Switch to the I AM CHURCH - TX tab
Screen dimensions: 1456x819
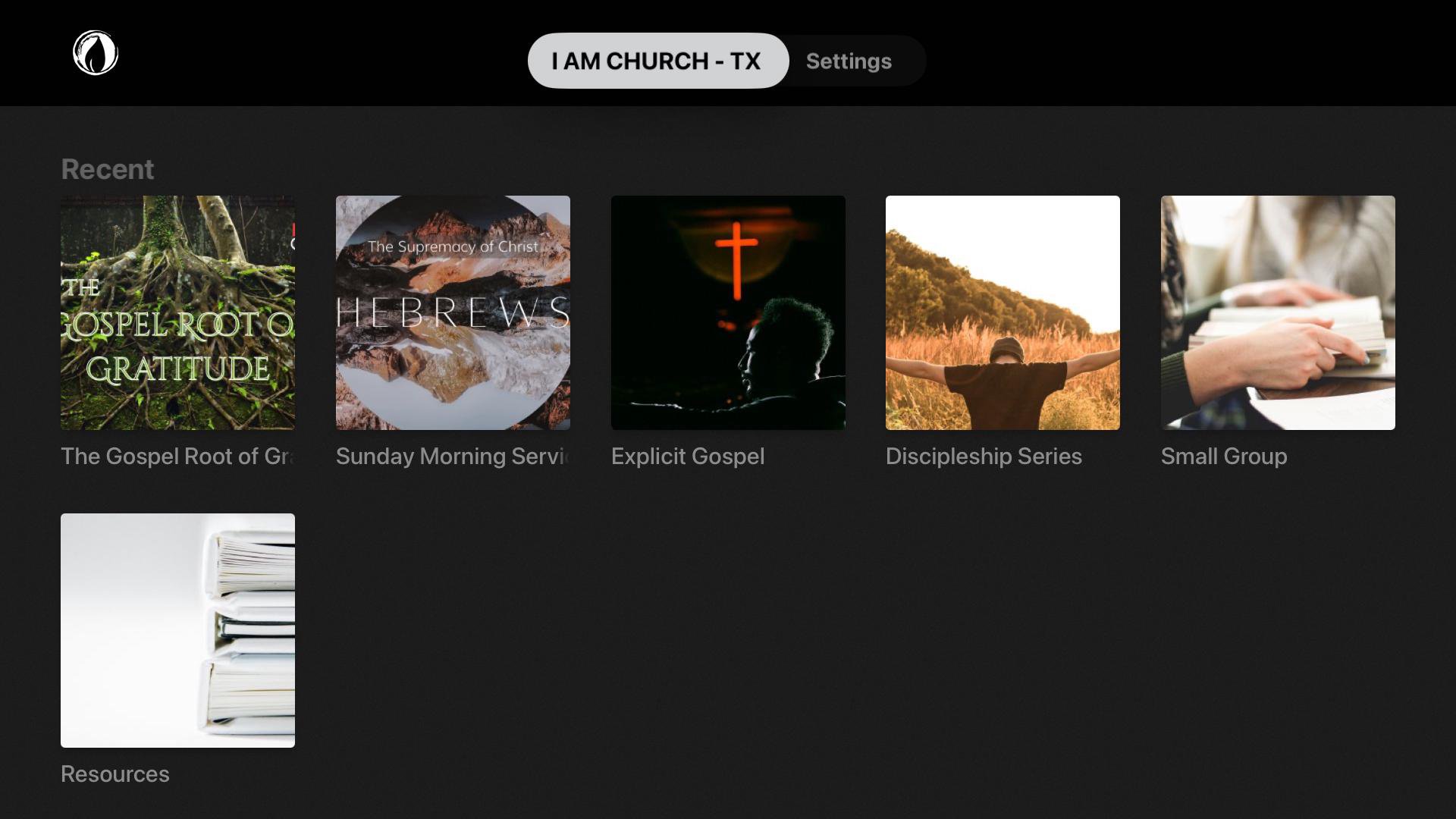[657, 61]
